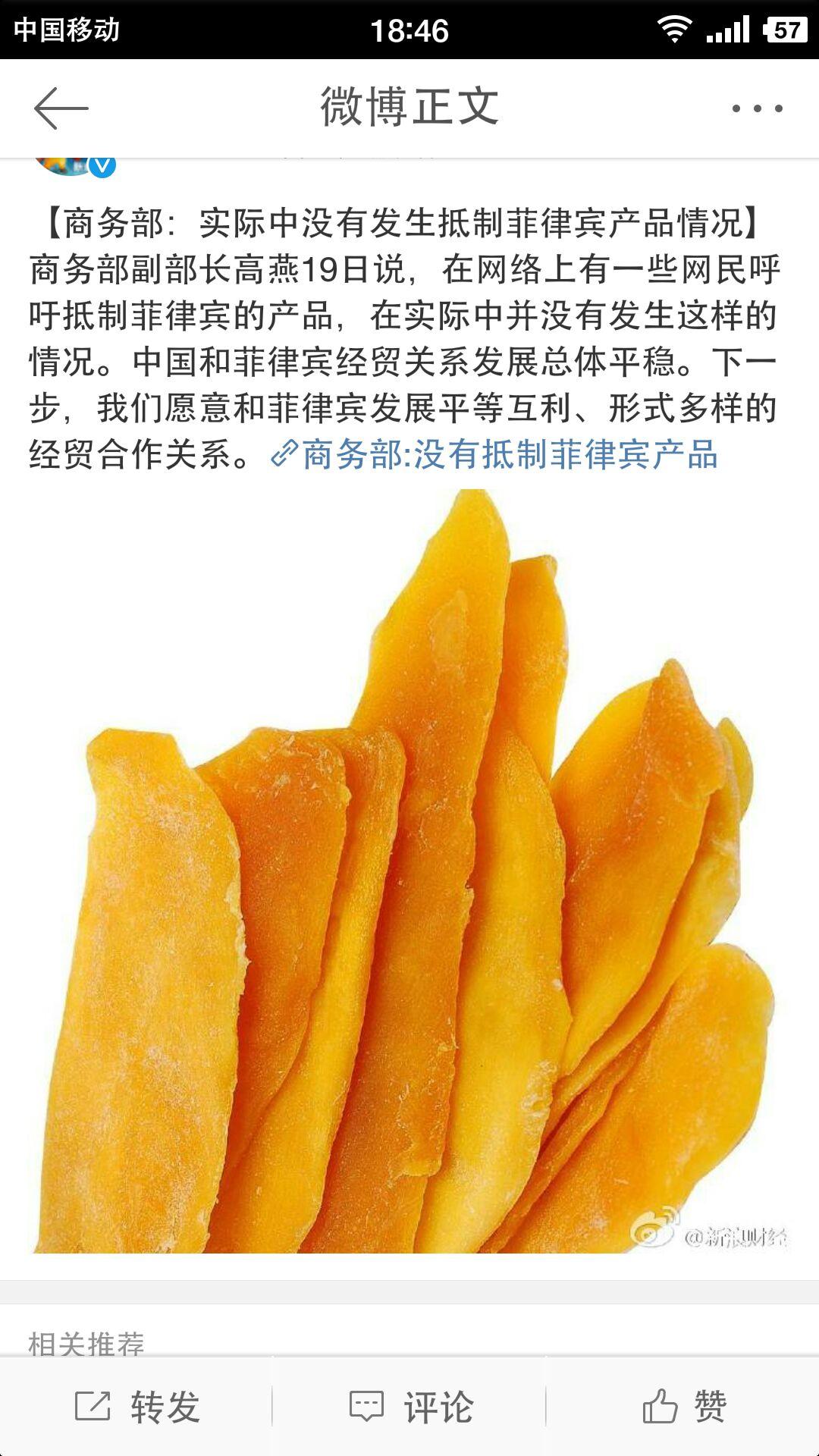Open the dried mango photo
The width and height of the screenshot is (819, 1456).
[x=409, y=872]
